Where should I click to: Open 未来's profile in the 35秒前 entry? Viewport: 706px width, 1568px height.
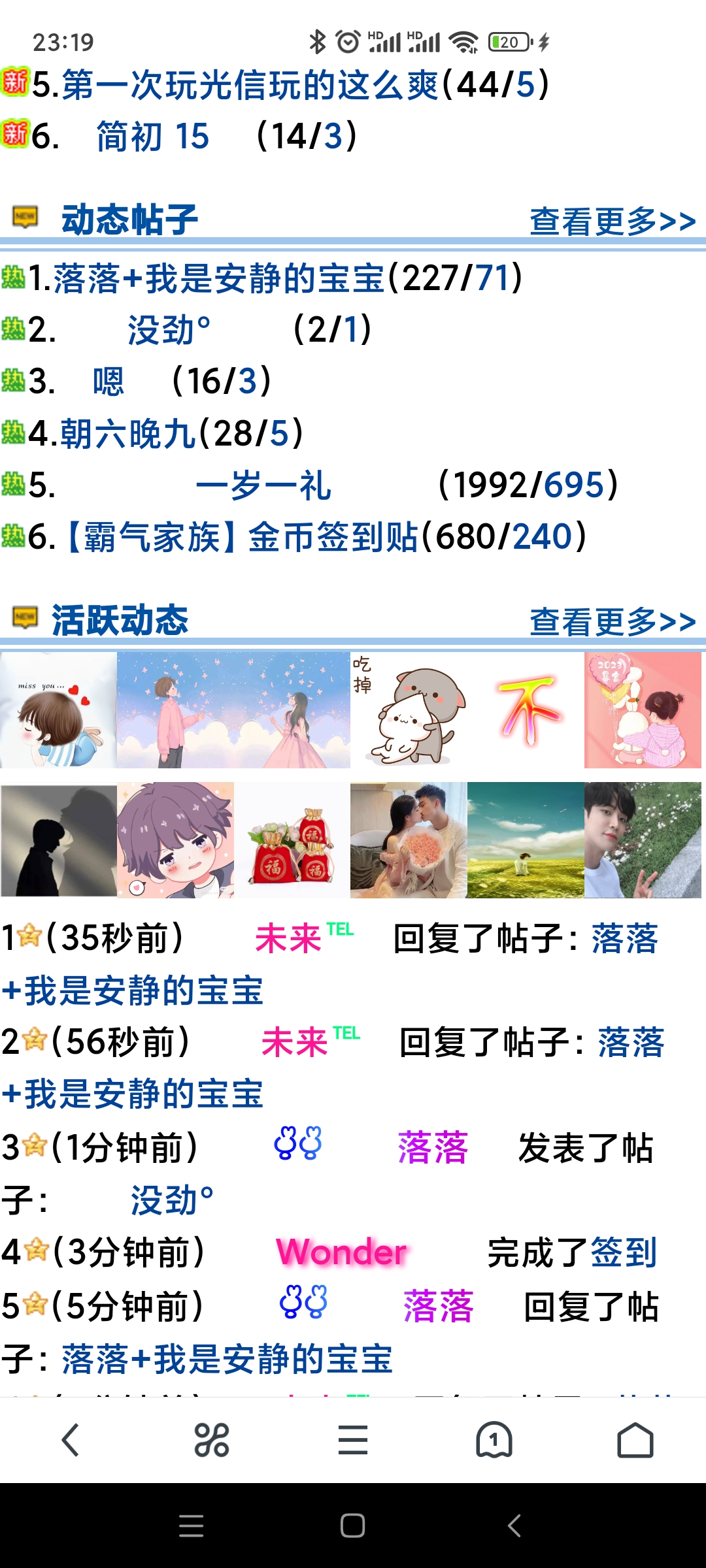click(x=288, y=939)
